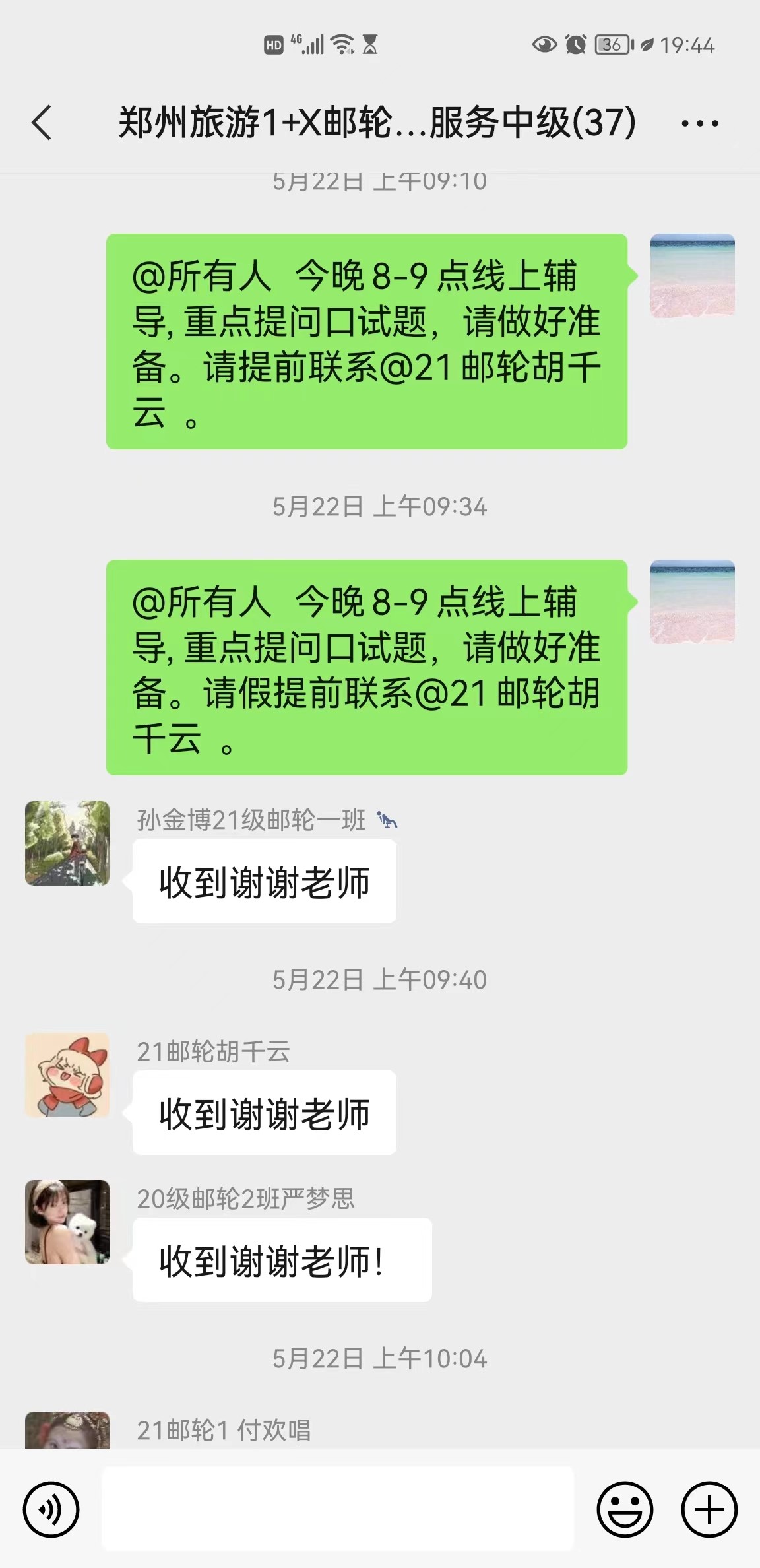Image resolution: width=760 pixels, height=1568 pixels.
Task: View my avatar beside the 09:34 message
Action: click(692, 602)
